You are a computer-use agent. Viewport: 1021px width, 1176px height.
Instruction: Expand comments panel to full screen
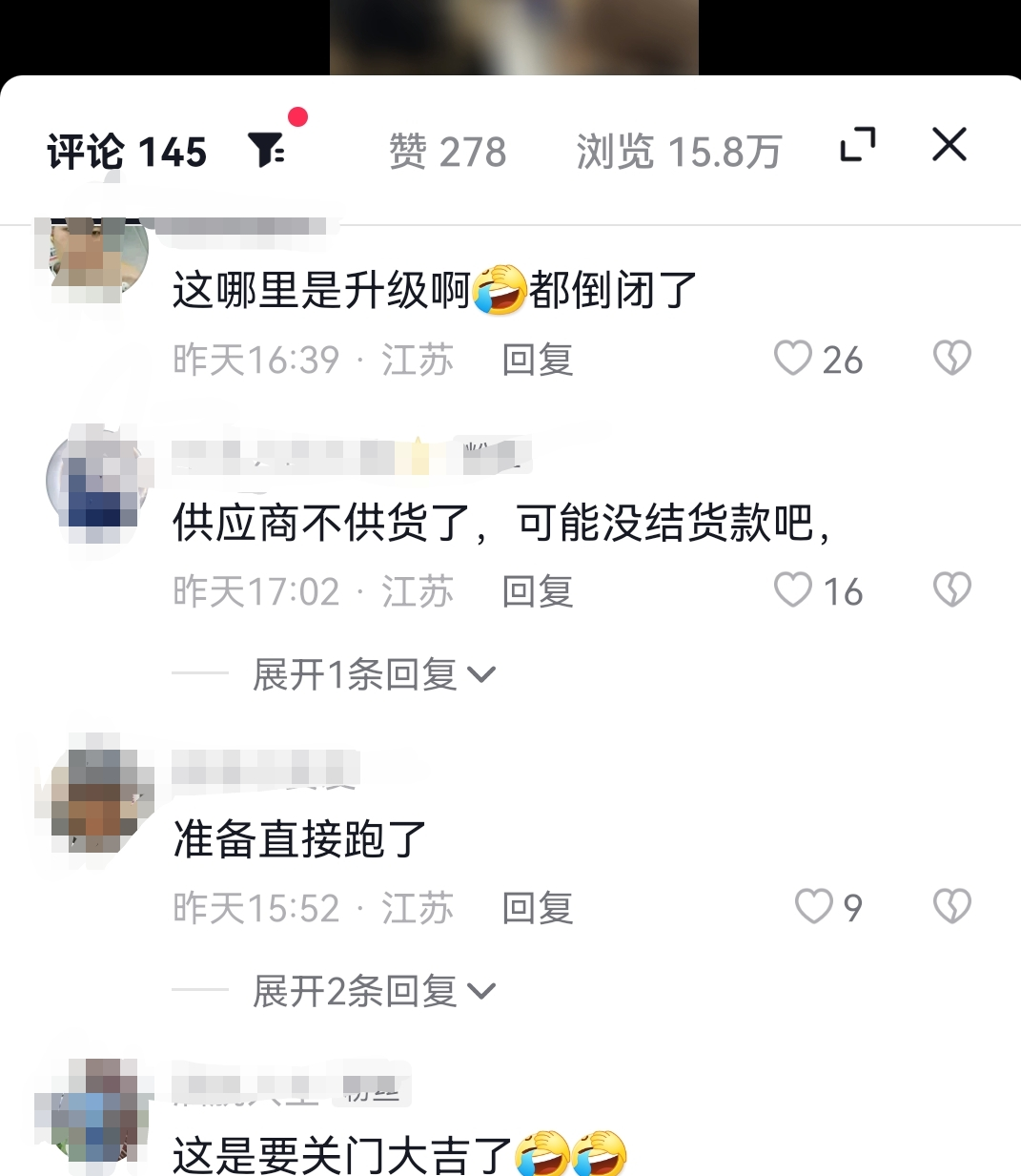pos(857,145)
